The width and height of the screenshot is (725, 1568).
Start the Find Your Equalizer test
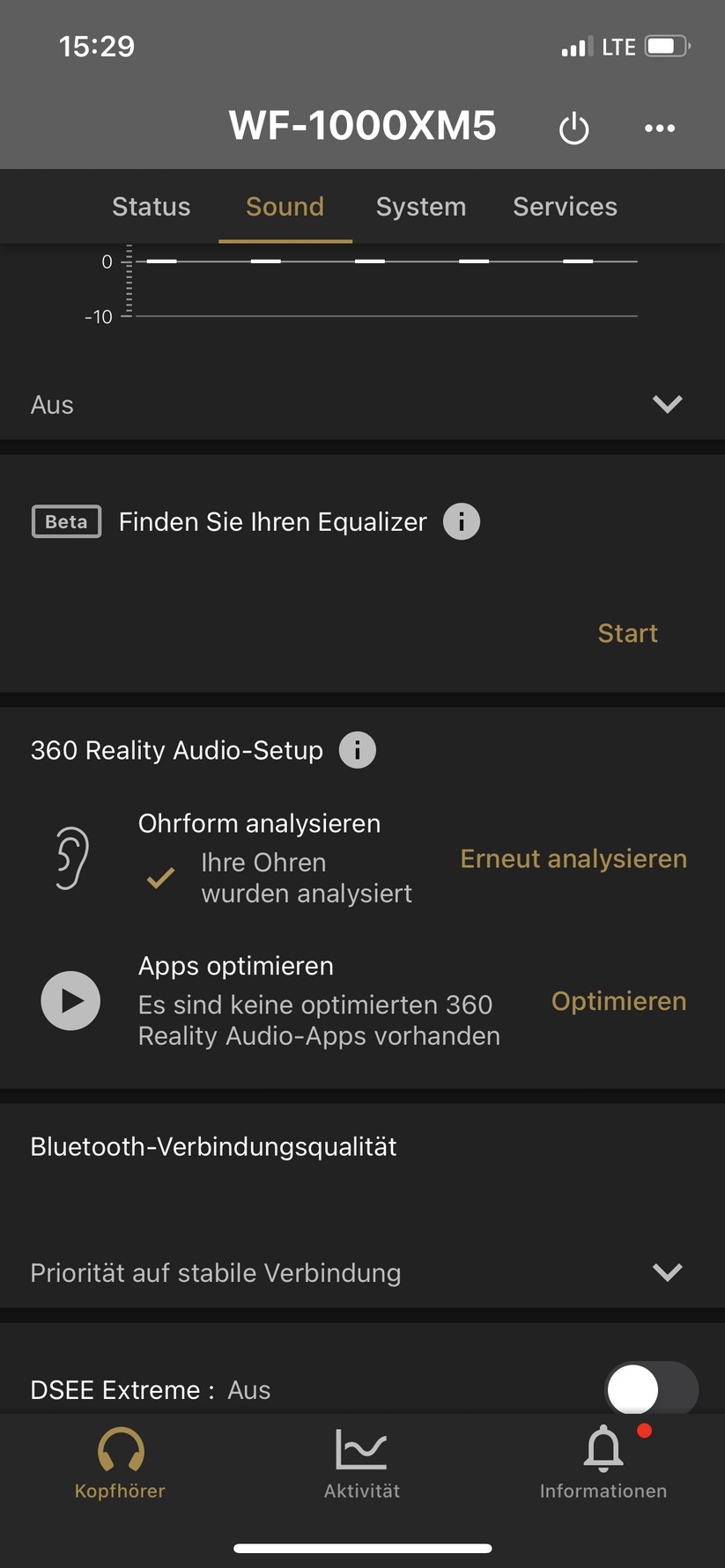[x=627, y=633]
